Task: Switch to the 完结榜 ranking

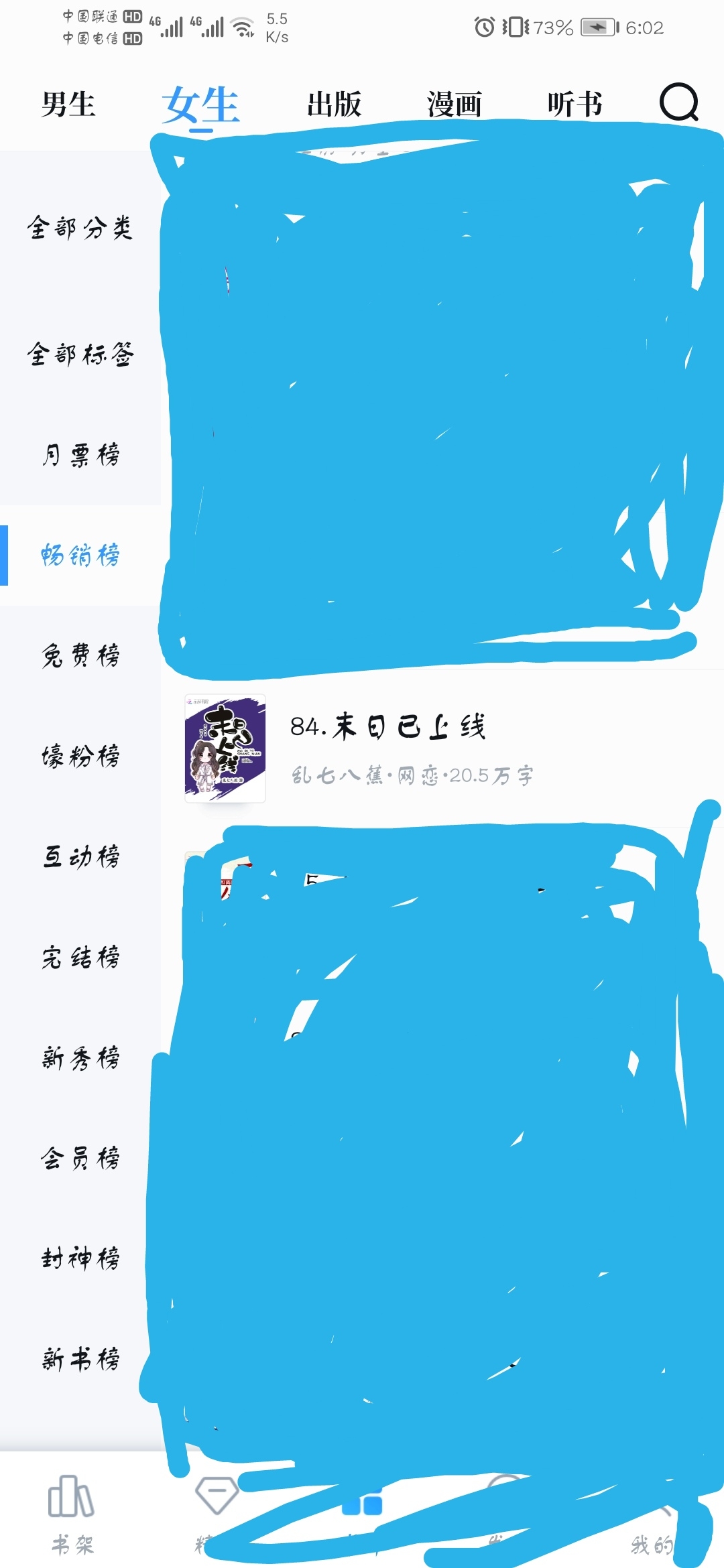Action: tap(80, 957)
